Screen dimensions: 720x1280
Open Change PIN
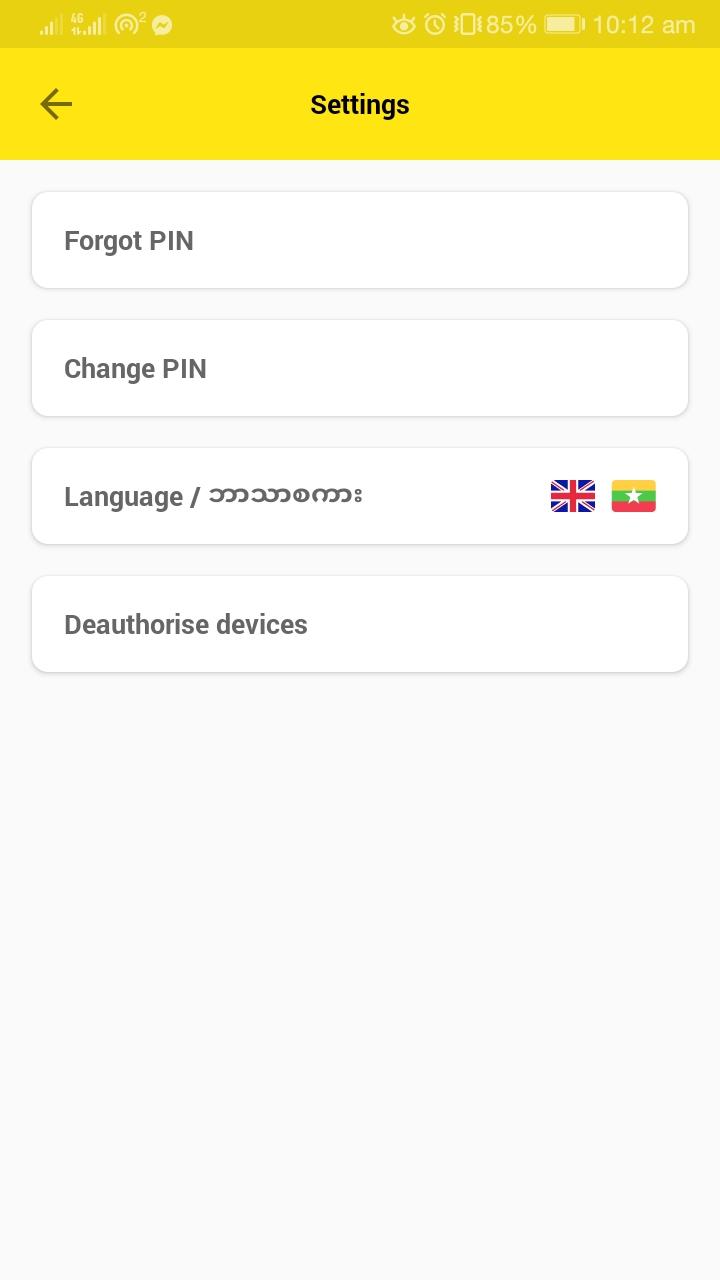click(x=360, y=368)
